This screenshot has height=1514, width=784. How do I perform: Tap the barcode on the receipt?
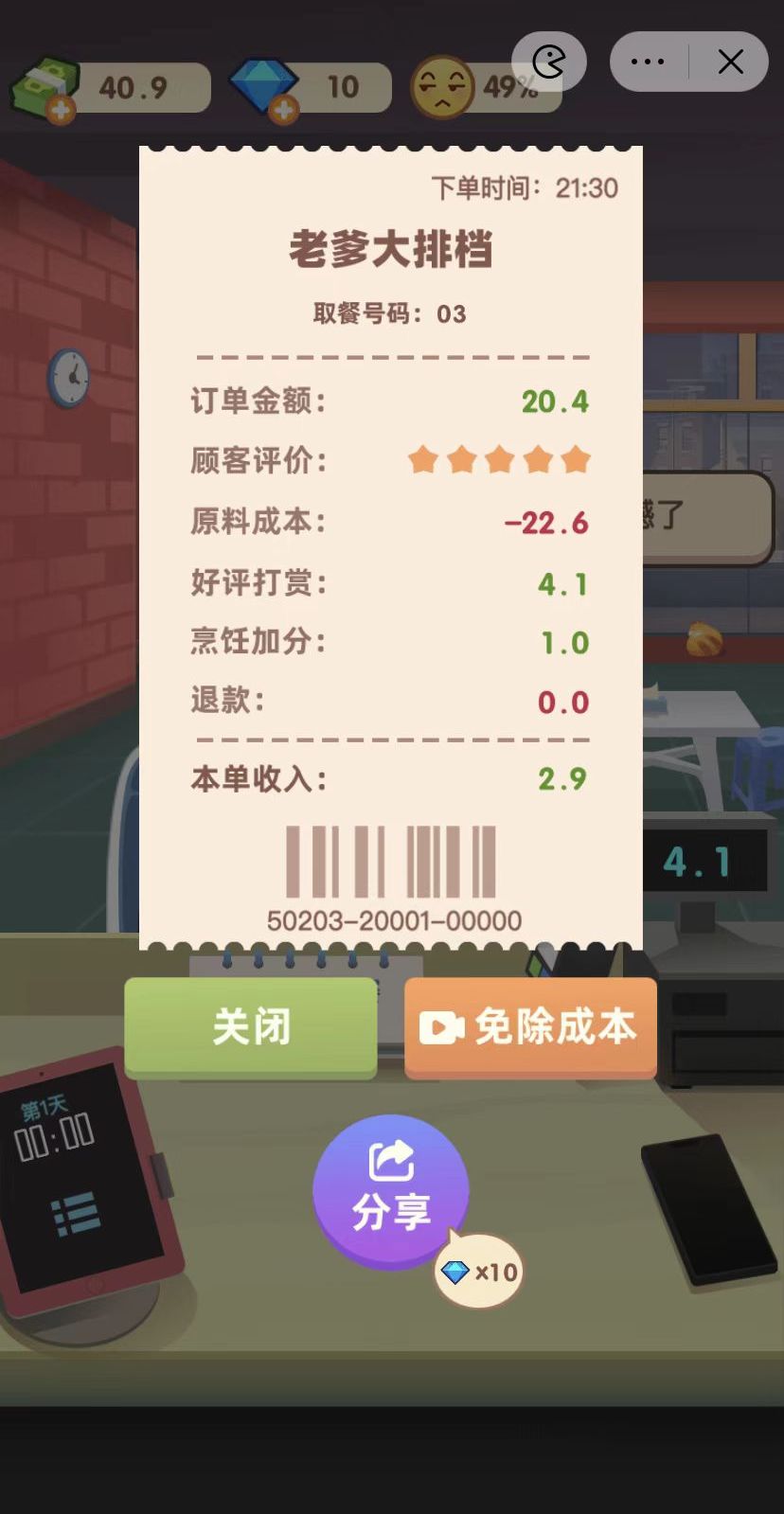coord(391,862)
